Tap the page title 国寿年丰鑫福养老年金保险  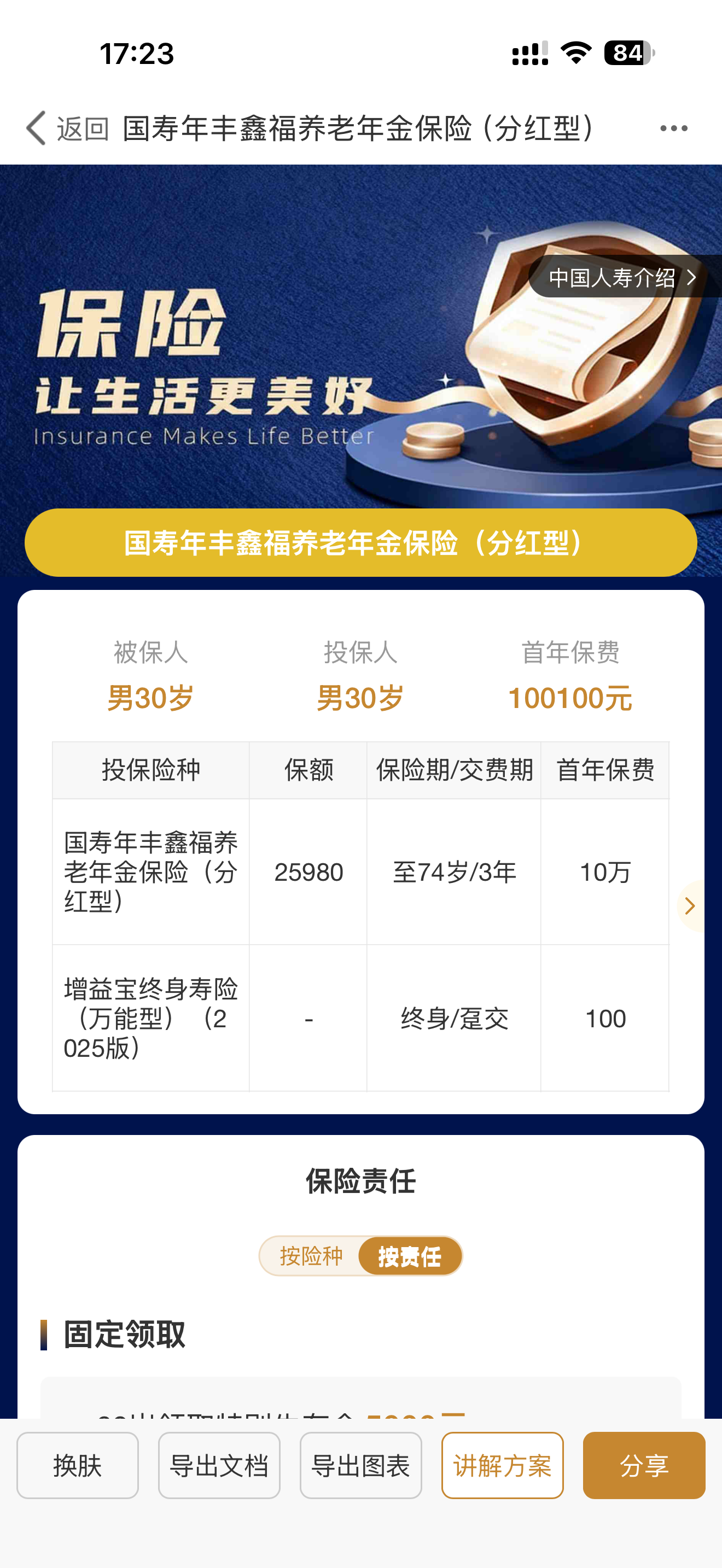359,127
